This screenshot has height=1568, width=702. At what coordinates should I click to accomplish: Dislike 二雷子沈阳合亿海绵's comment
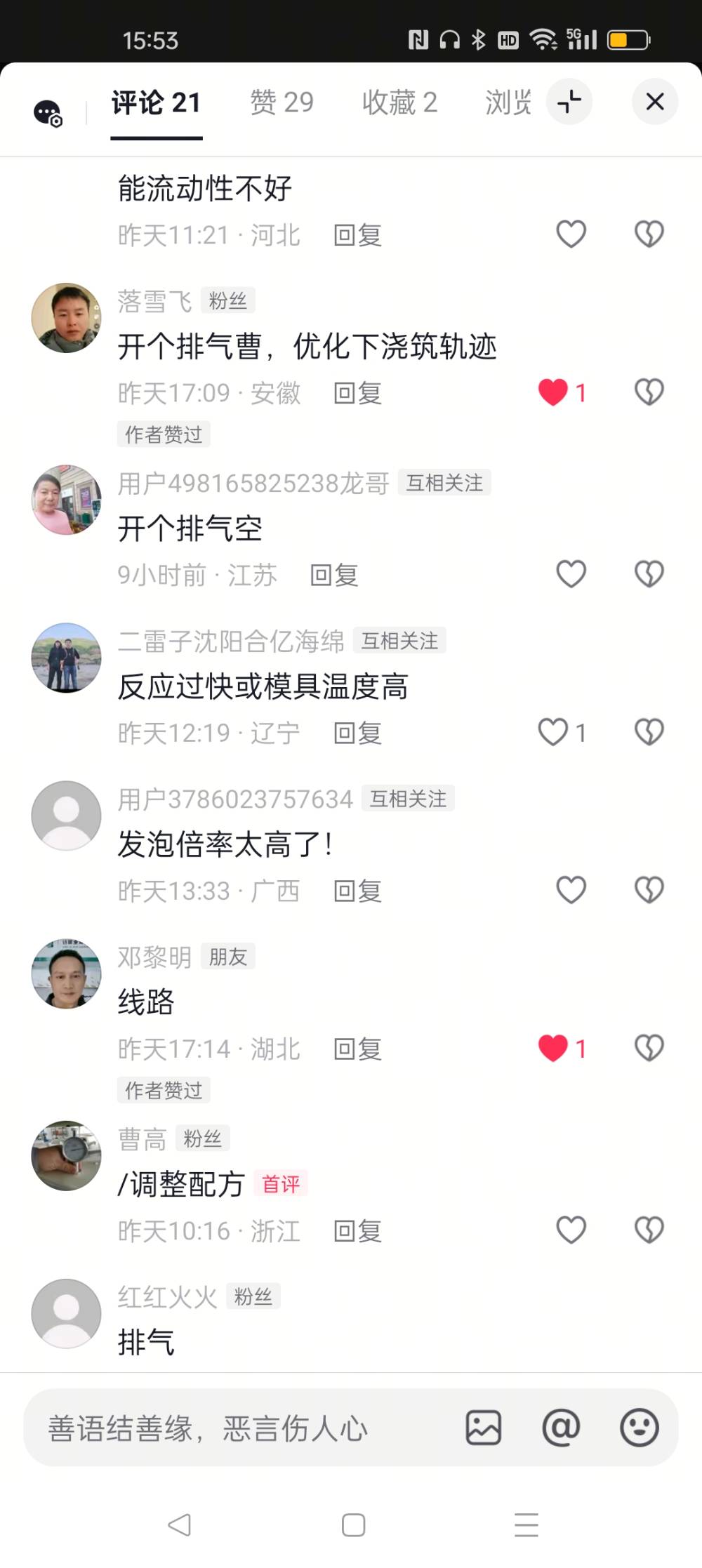649,732
